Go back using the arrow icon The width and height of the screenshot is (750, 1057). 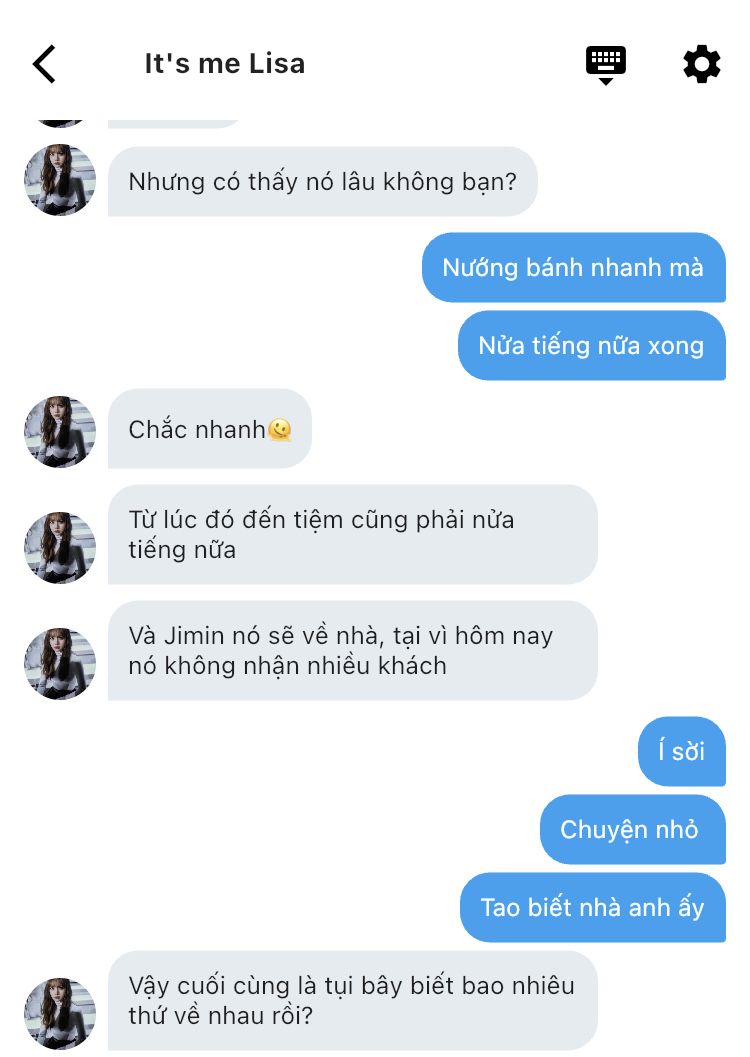44,64
